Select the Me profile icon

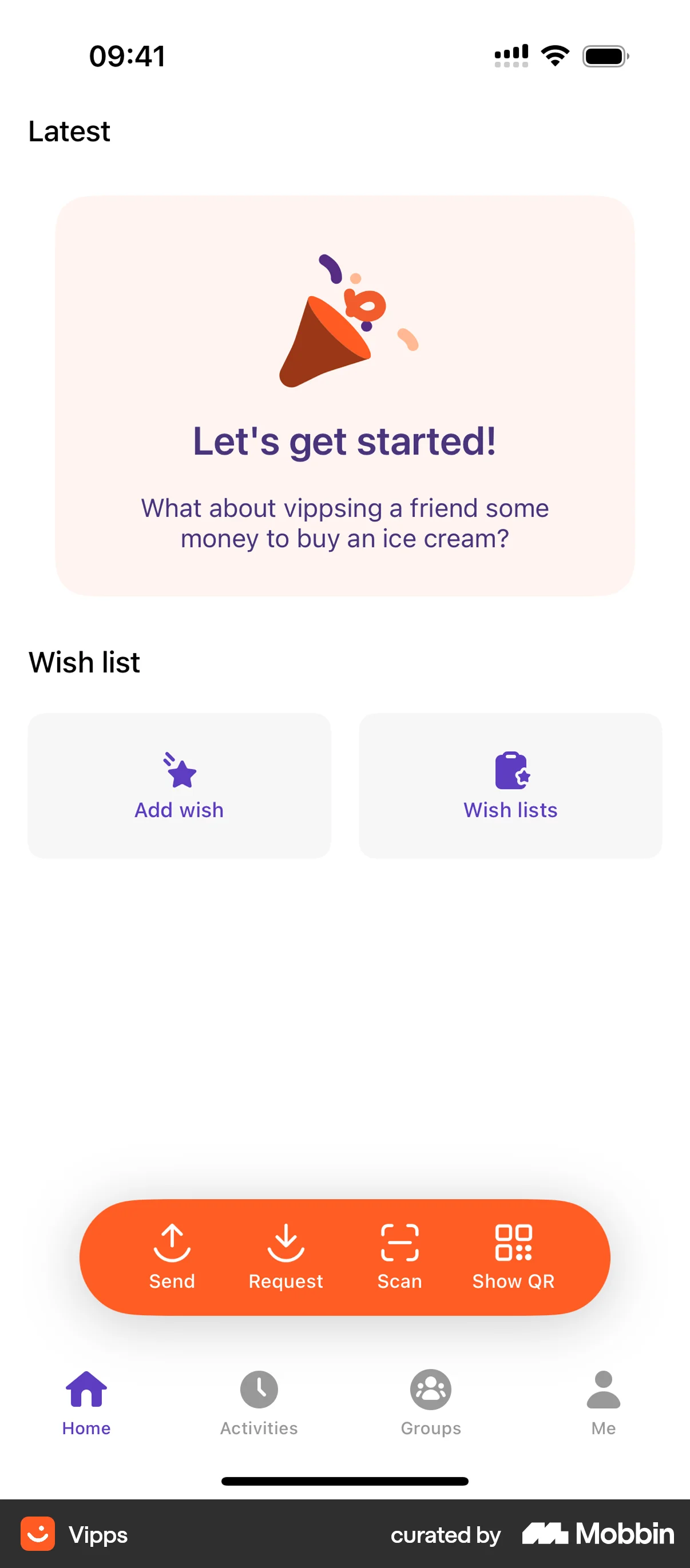pyautogui.click(x=602, y=1390)
